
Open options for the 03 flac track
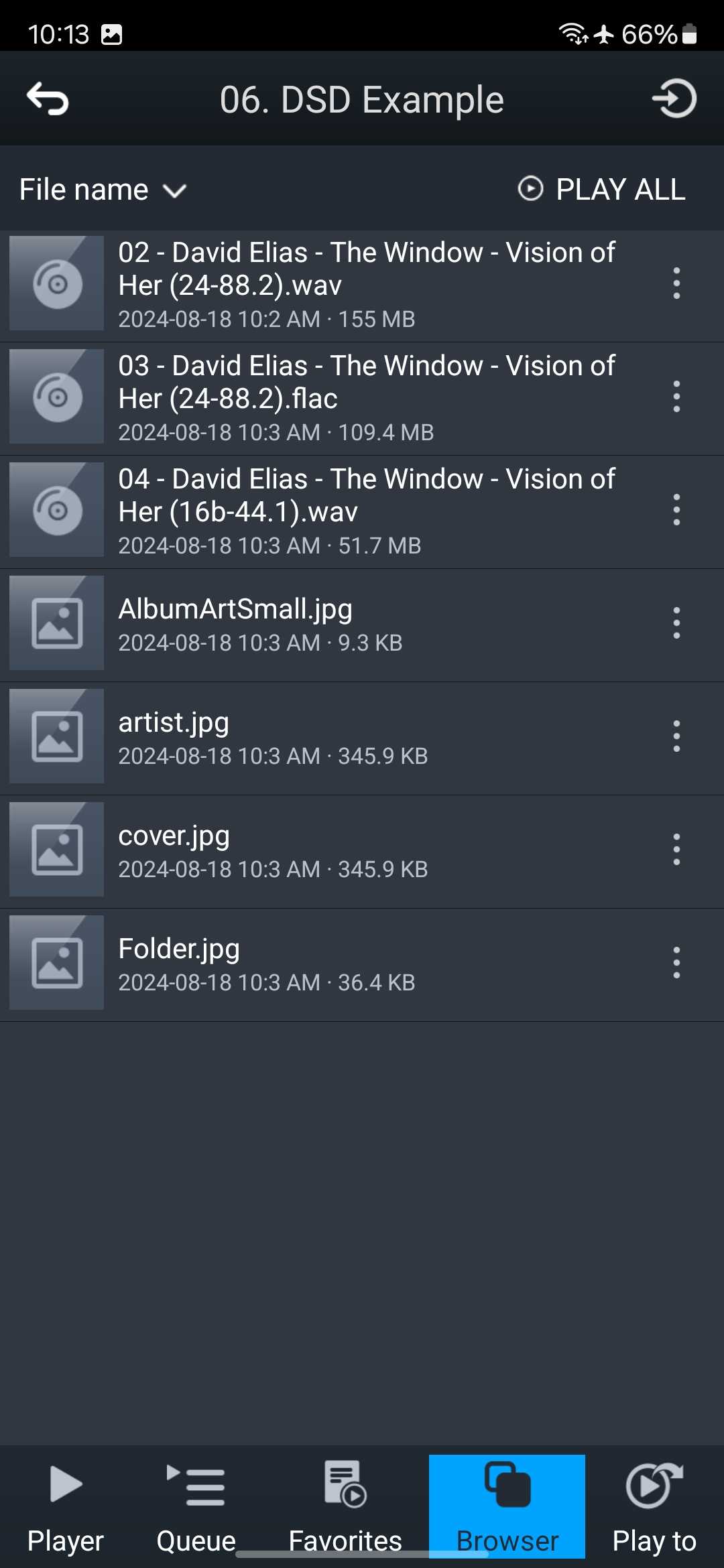(x=676, y=397)
